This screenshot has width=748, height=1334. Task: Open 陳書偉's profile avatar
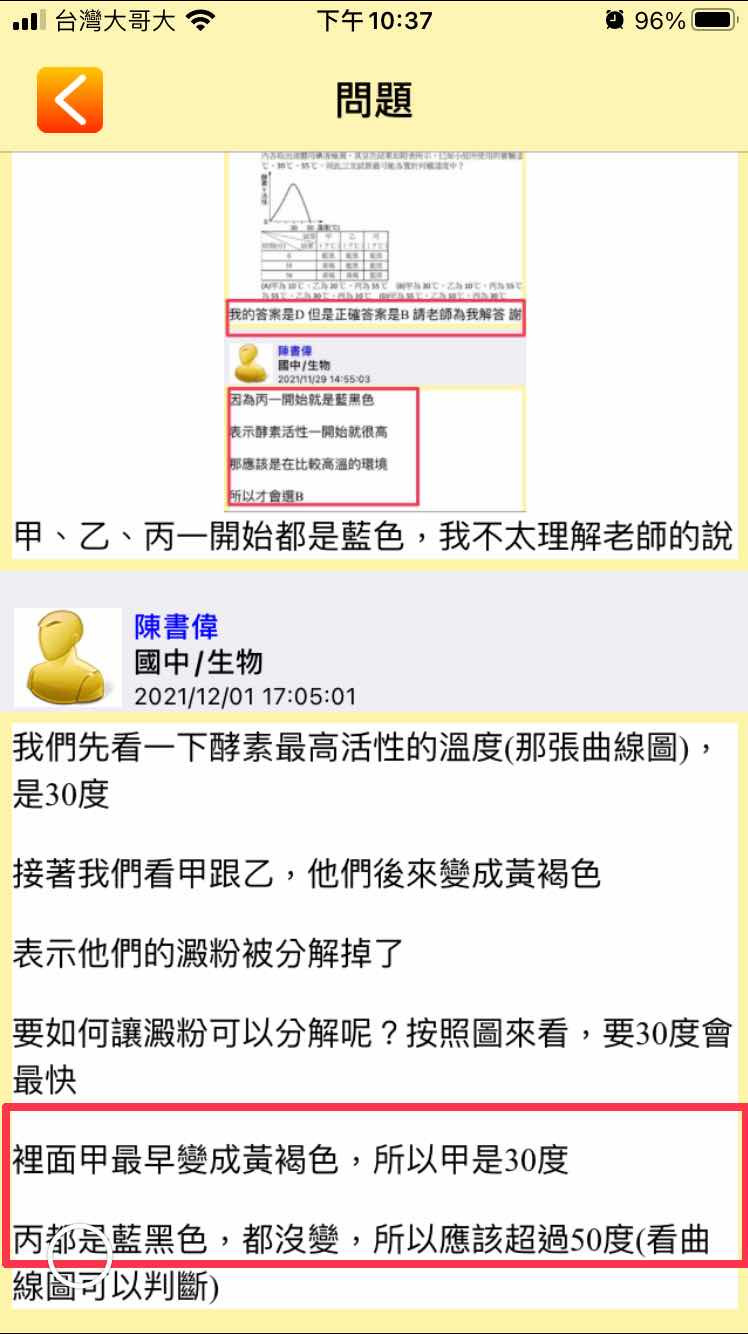(68, 657)
